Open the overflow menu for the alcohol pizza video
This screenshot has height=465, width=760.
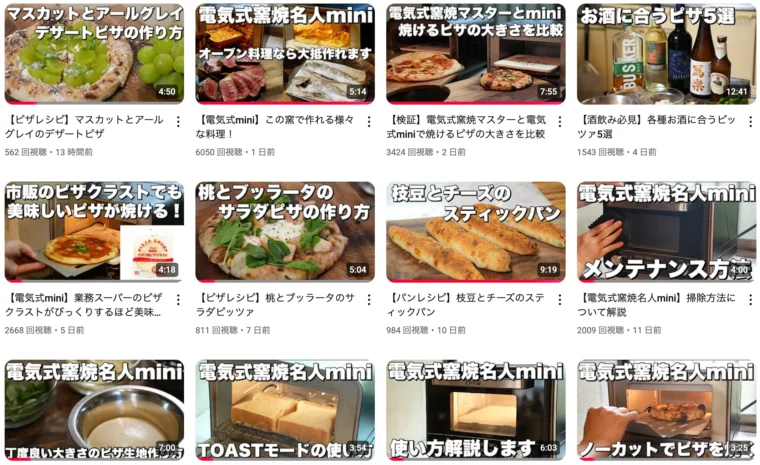(x=750, y=121)
